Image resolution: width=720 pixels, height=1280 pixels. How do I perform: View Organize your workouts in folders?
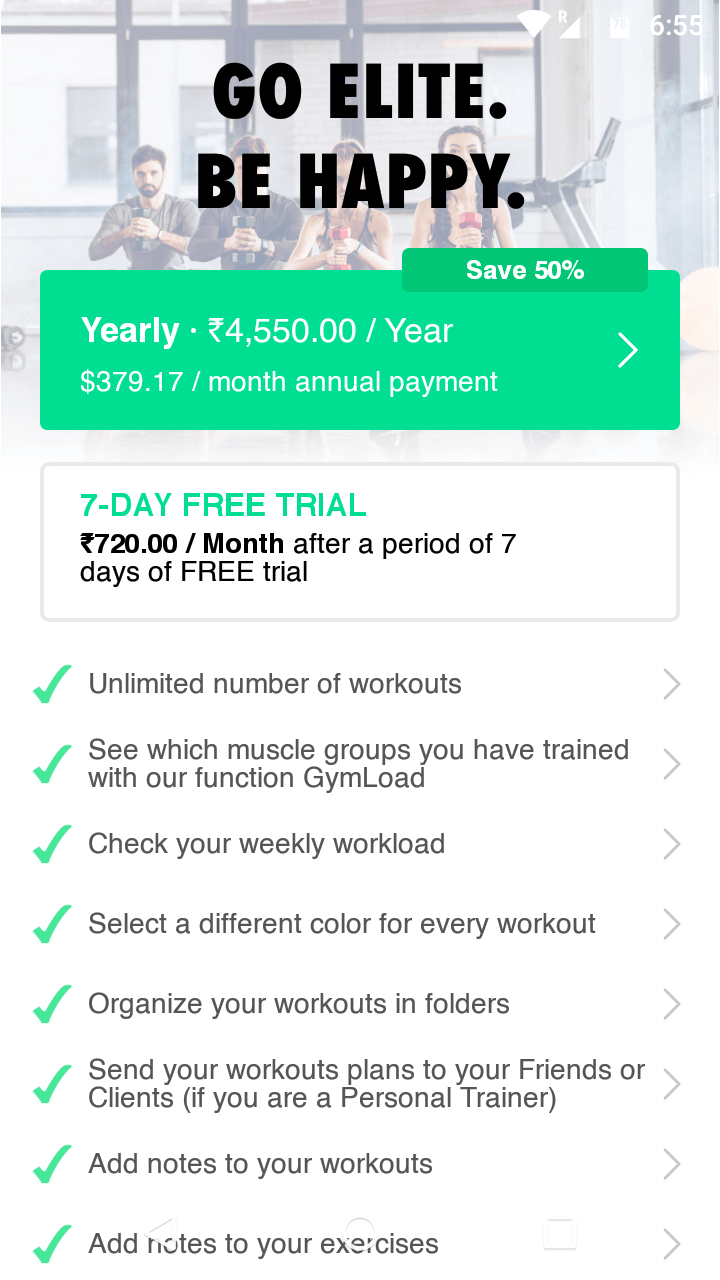[x=360, y=1004]
